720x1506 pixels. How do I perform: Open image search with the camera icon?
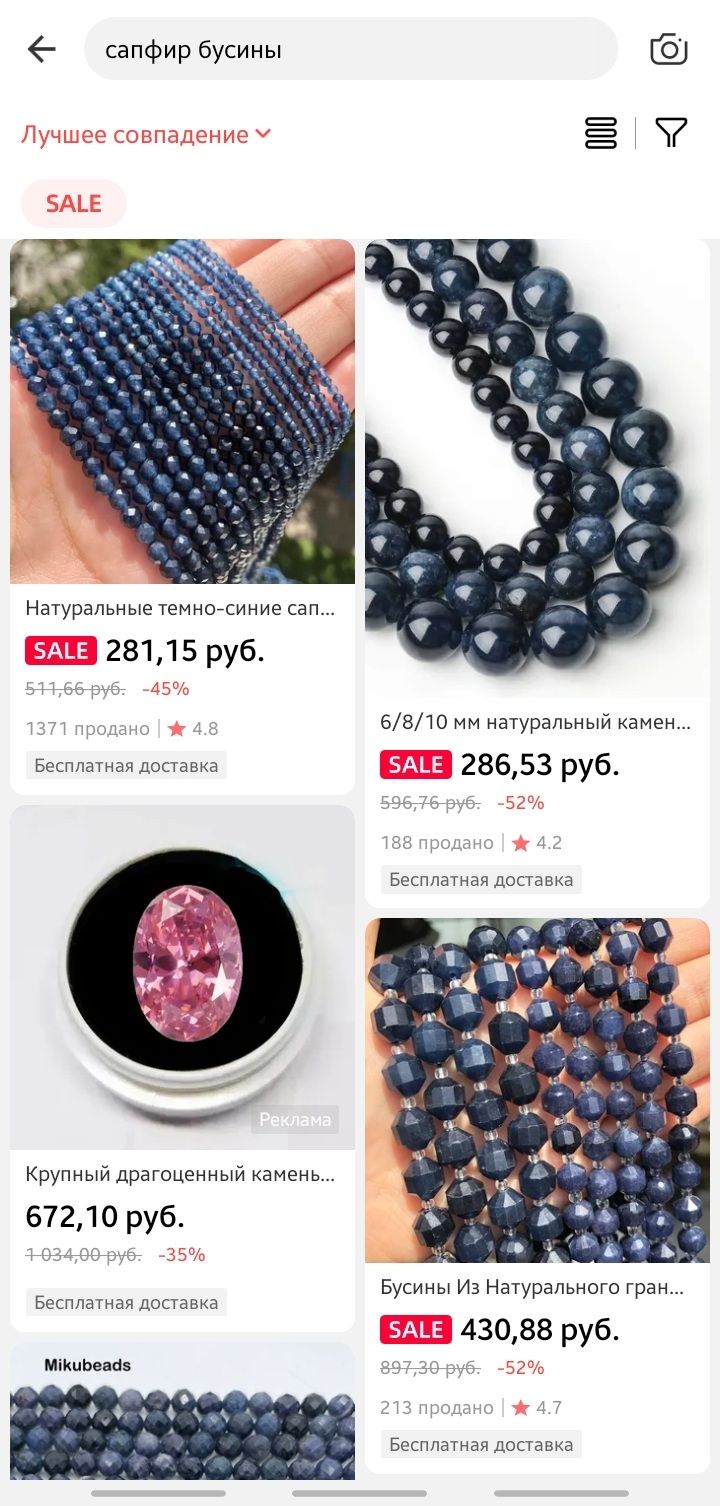coord(668,49)
